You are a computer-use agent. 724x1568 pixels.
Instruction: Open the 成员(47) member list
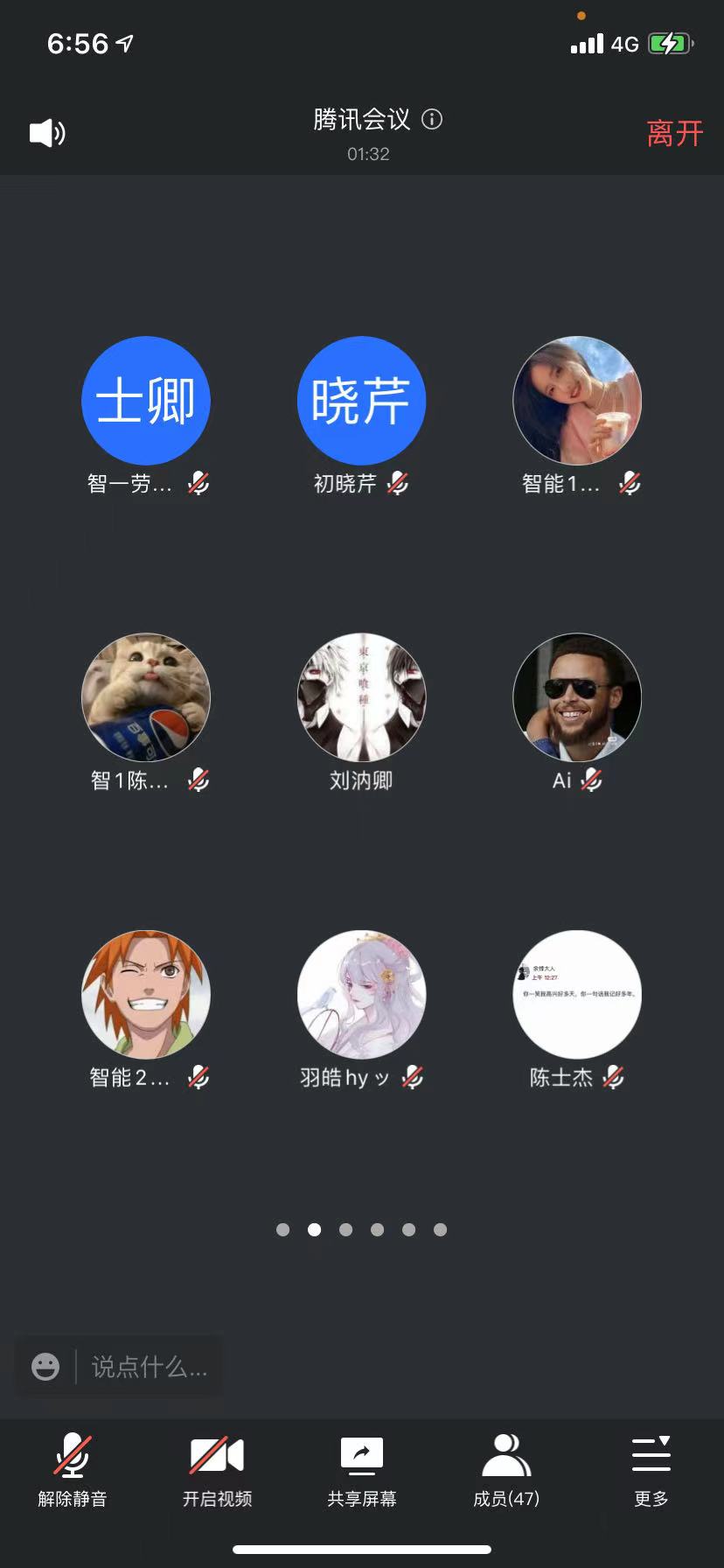506,1470
